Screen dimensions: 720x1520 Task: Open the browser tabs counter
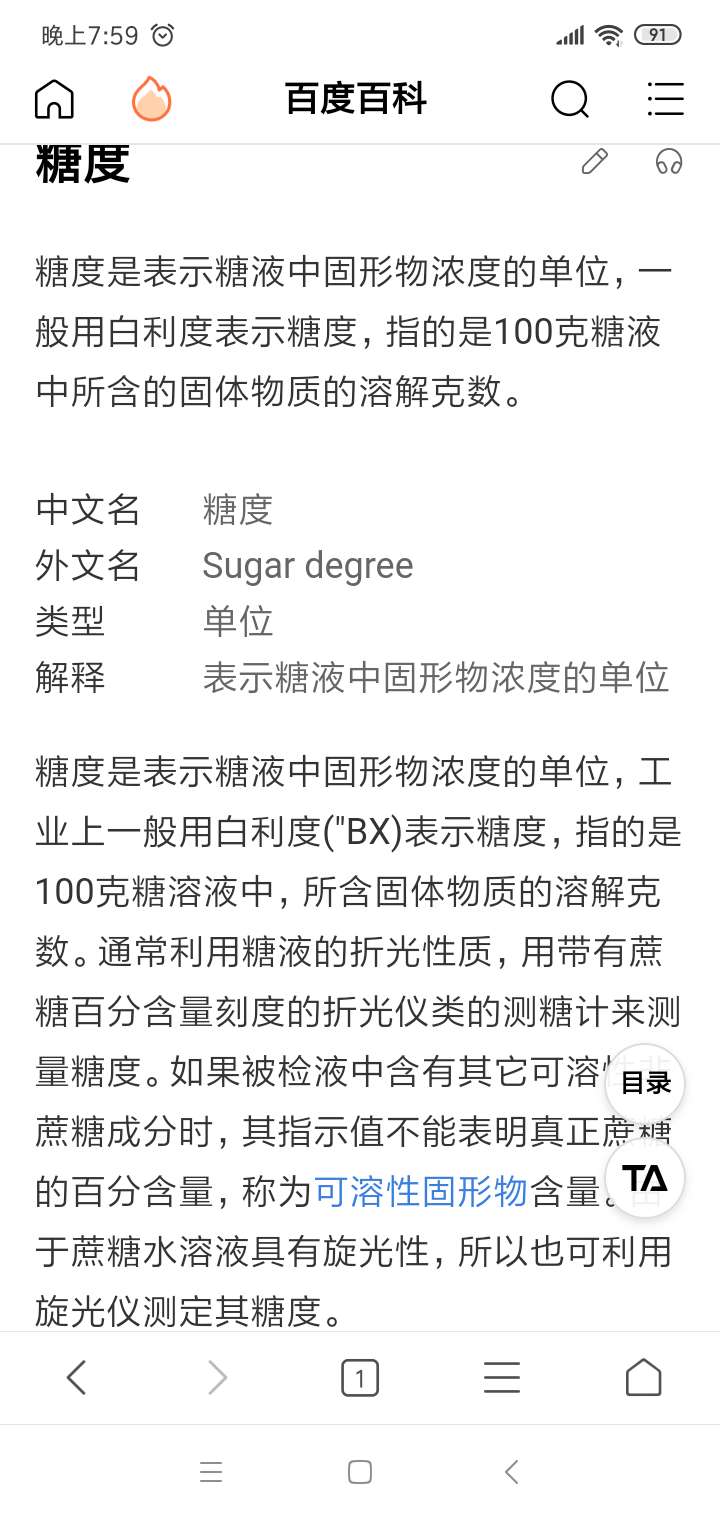coord(360,1378)
